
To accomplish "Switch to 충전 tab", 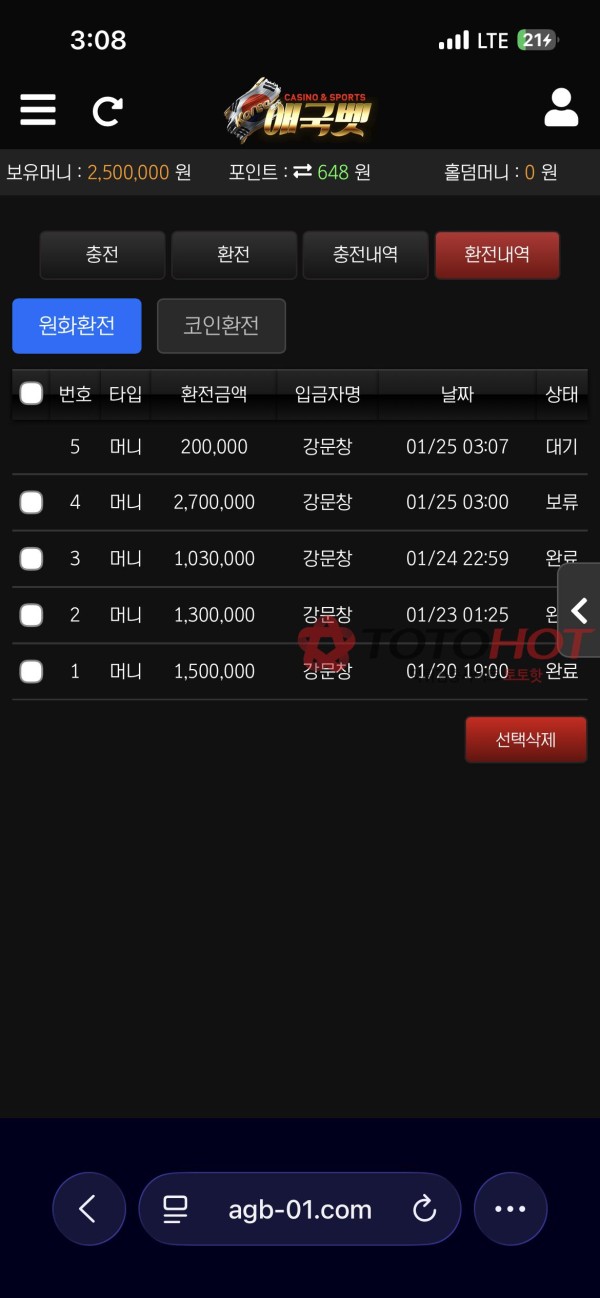I will coord(102,255).
